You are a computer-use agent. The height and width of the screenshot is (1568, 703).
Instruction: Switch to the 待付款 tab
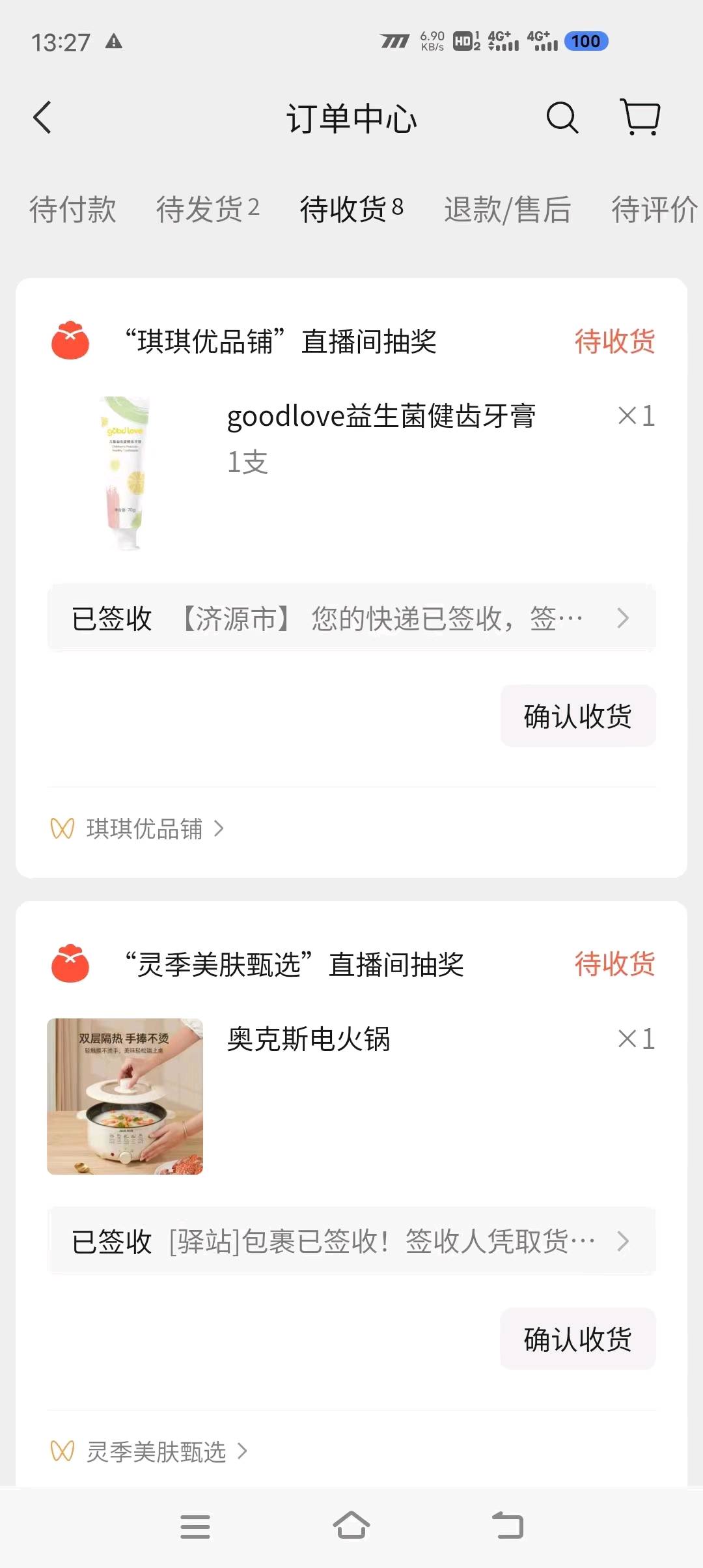point(72,209)
